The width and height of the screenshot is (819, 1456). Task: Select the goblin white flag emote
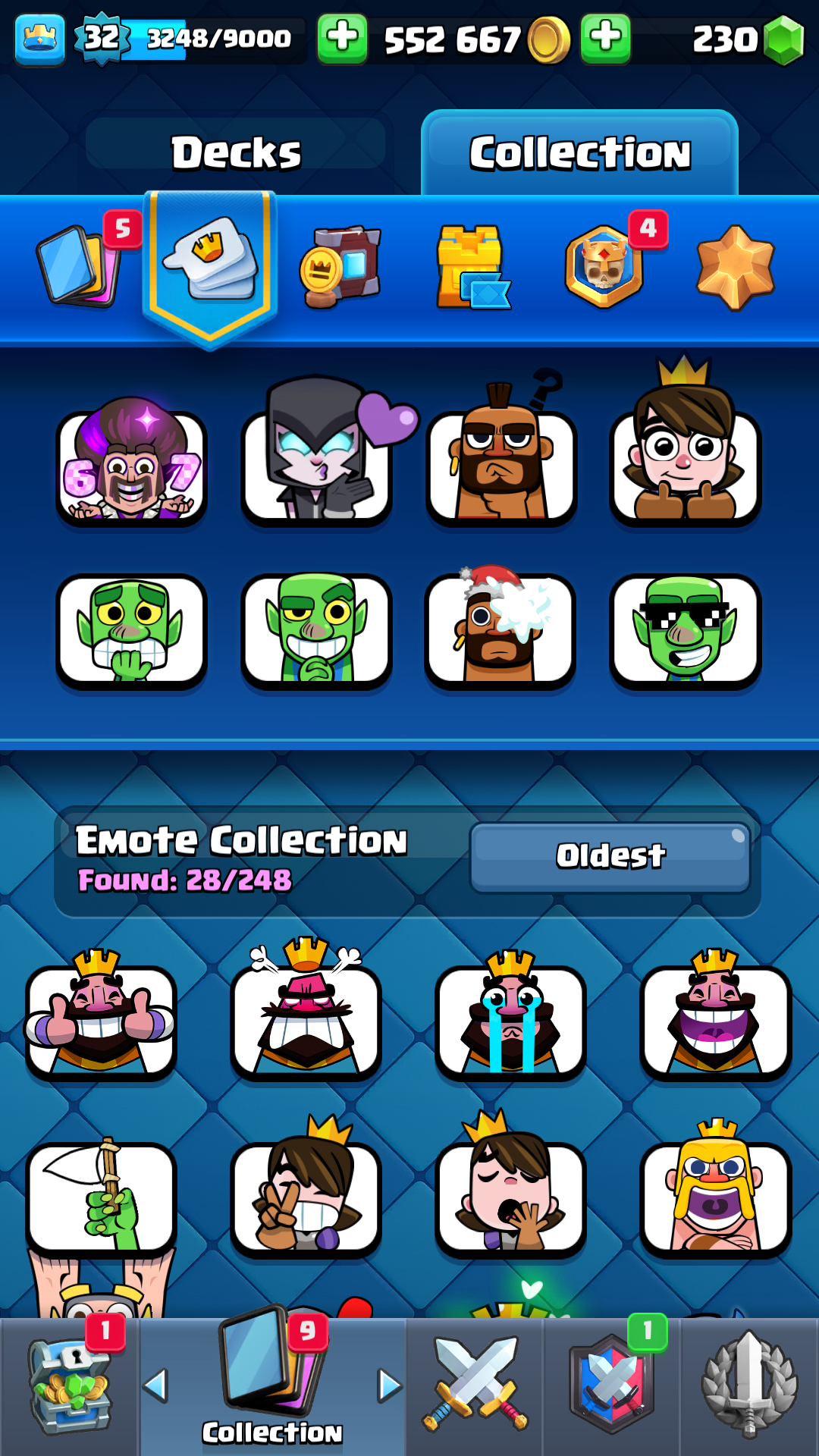101,1197
